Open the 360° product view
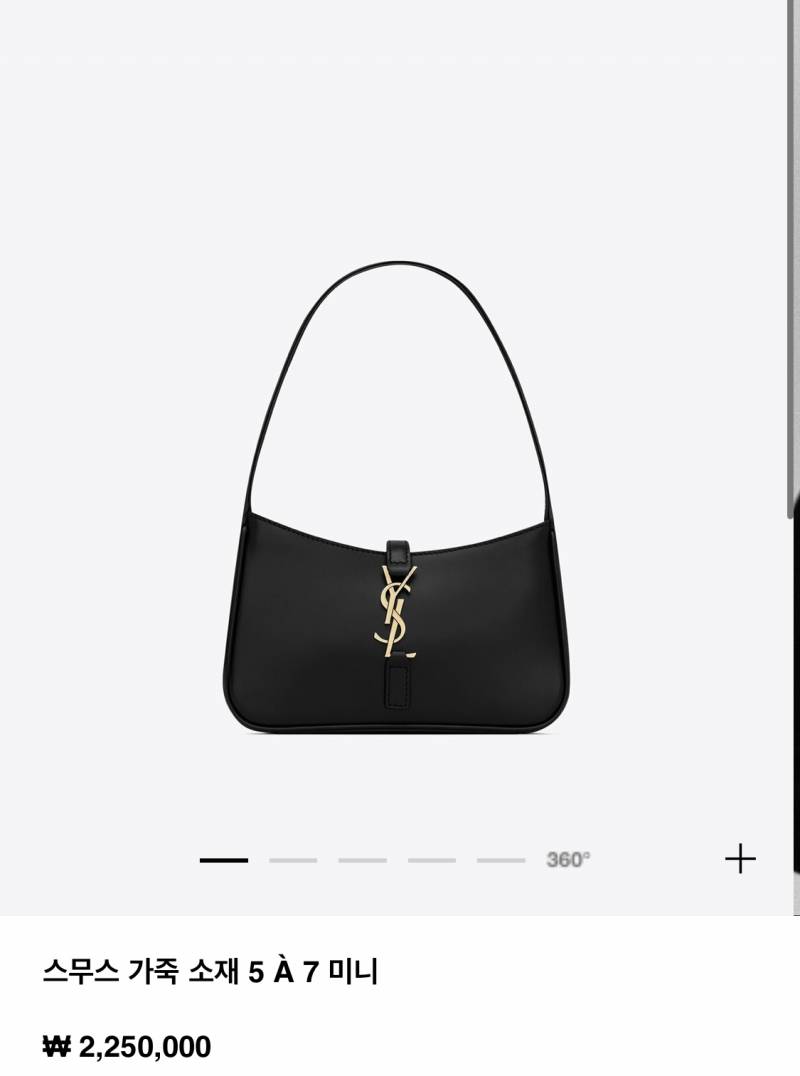800x1076 pixels. (x=568, y=860)
